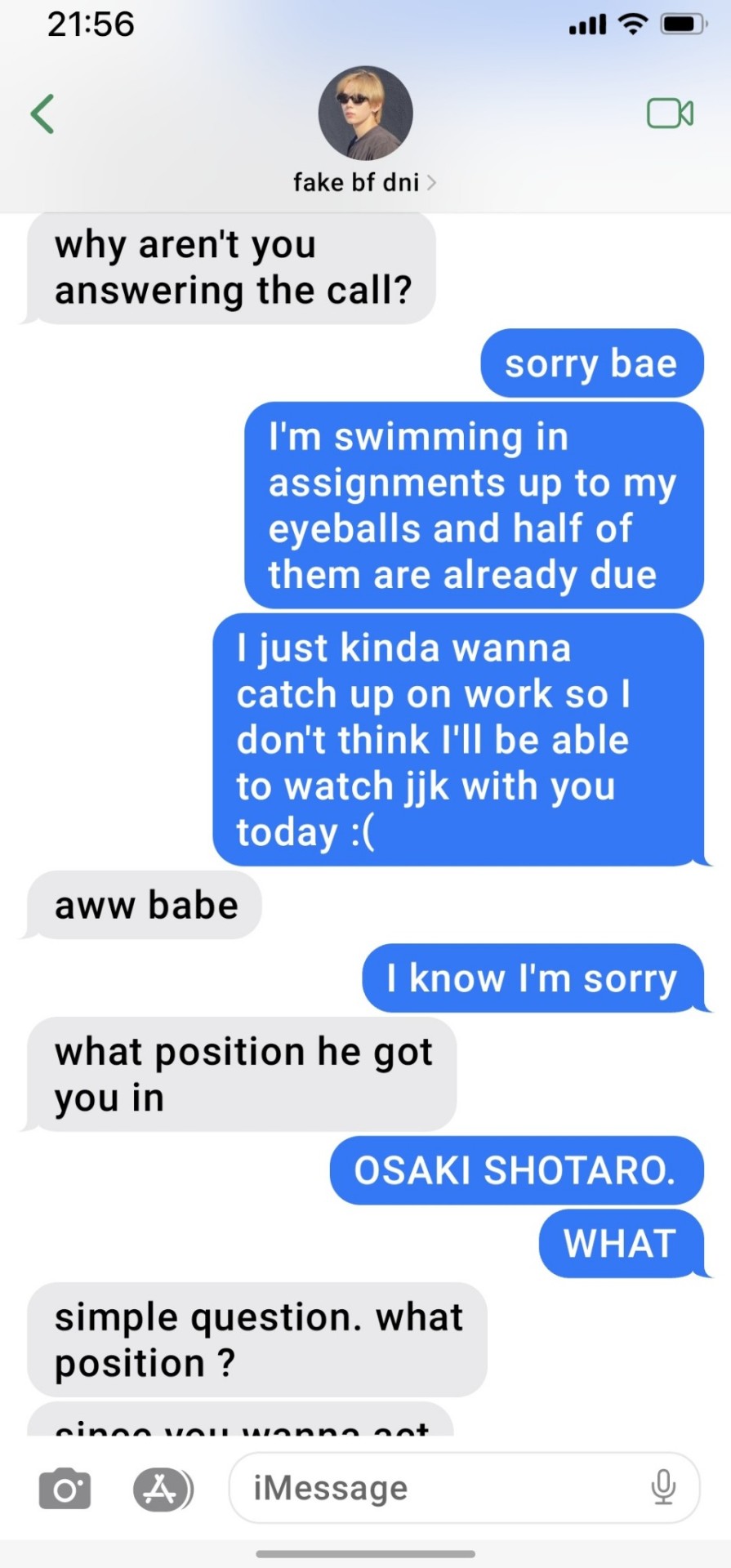Focus the iMessage text field
Image resolution: width=731 pixels, height=1568 pixels.
[441, 1488]
